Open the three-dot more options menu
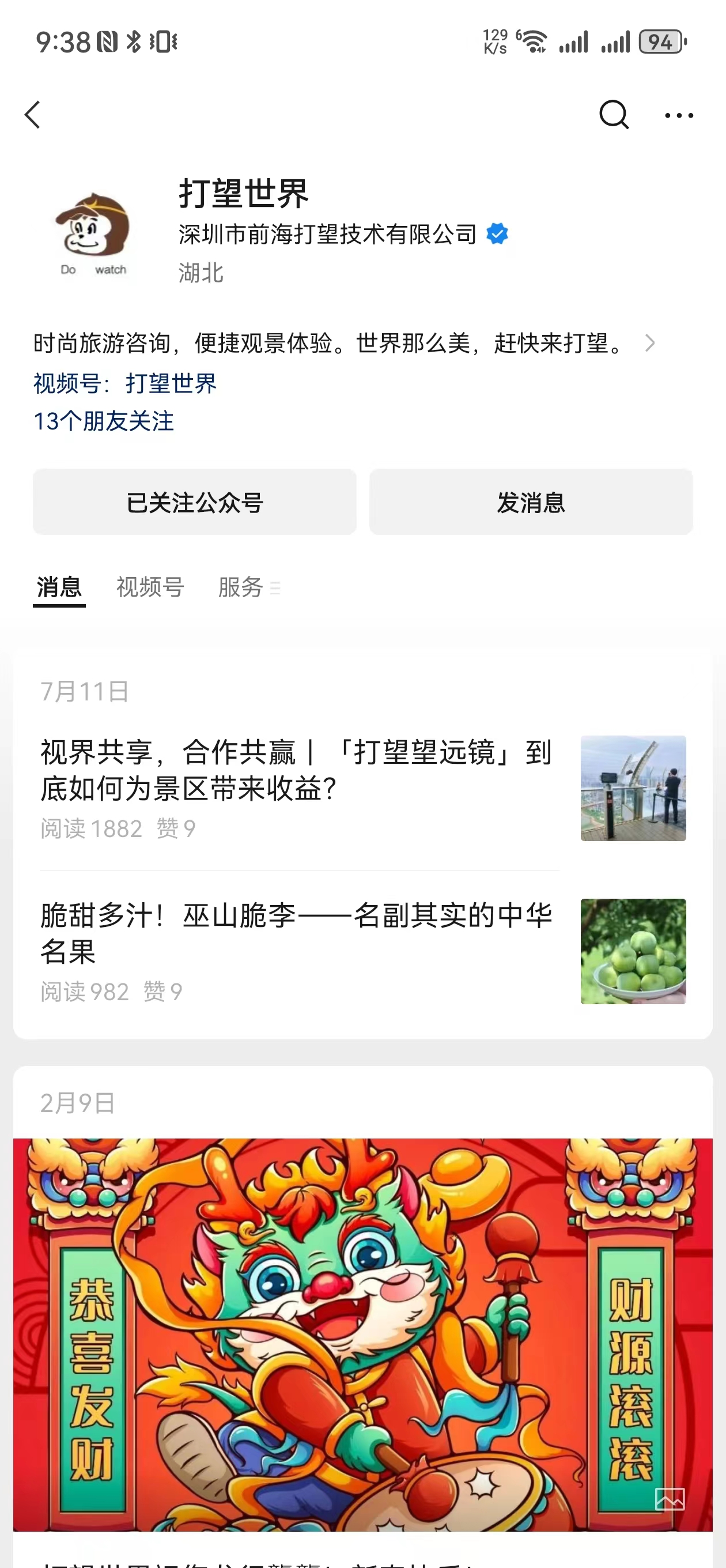This screenshot has height=1568, width=726. click(679, 115)
